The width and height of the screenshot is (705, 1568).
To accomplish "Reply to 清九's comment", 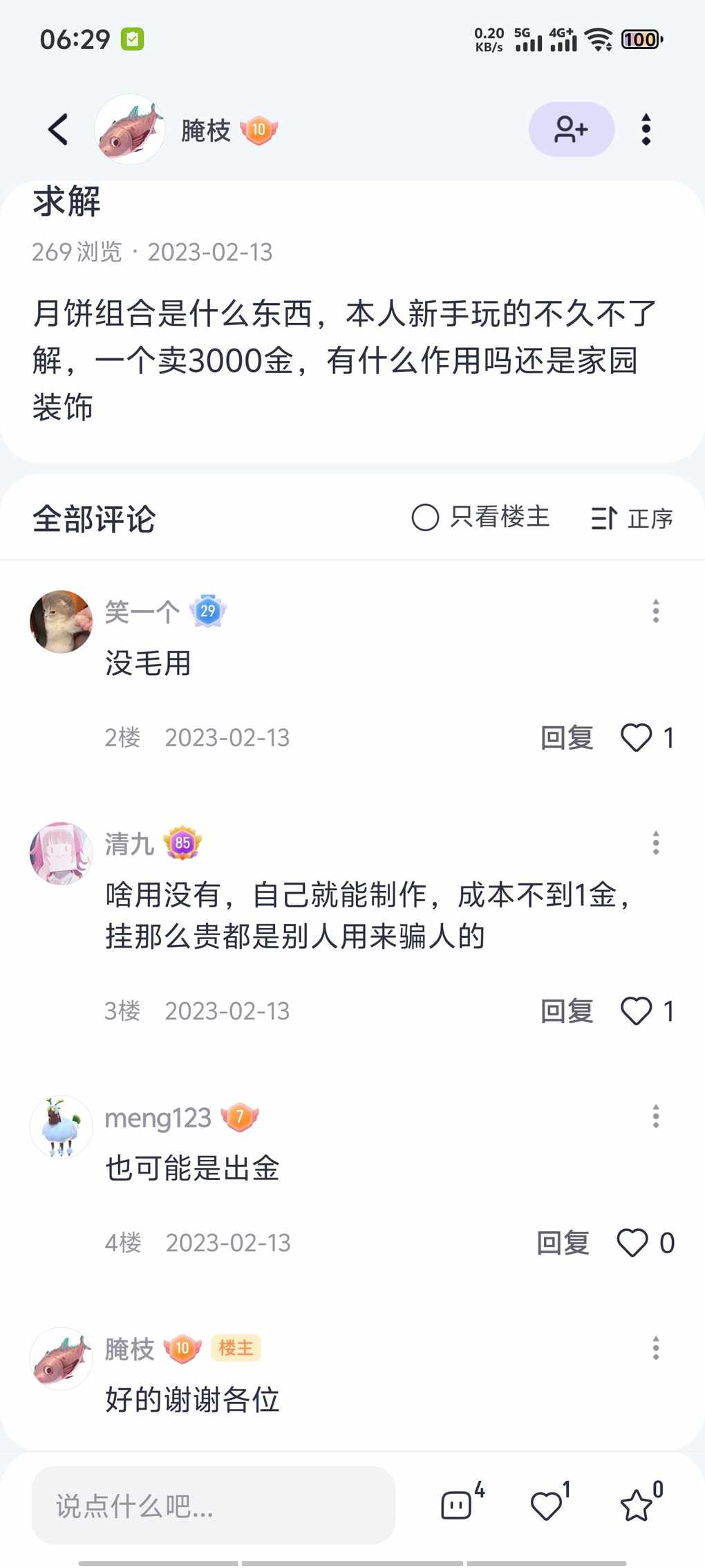I will 566,1011.
